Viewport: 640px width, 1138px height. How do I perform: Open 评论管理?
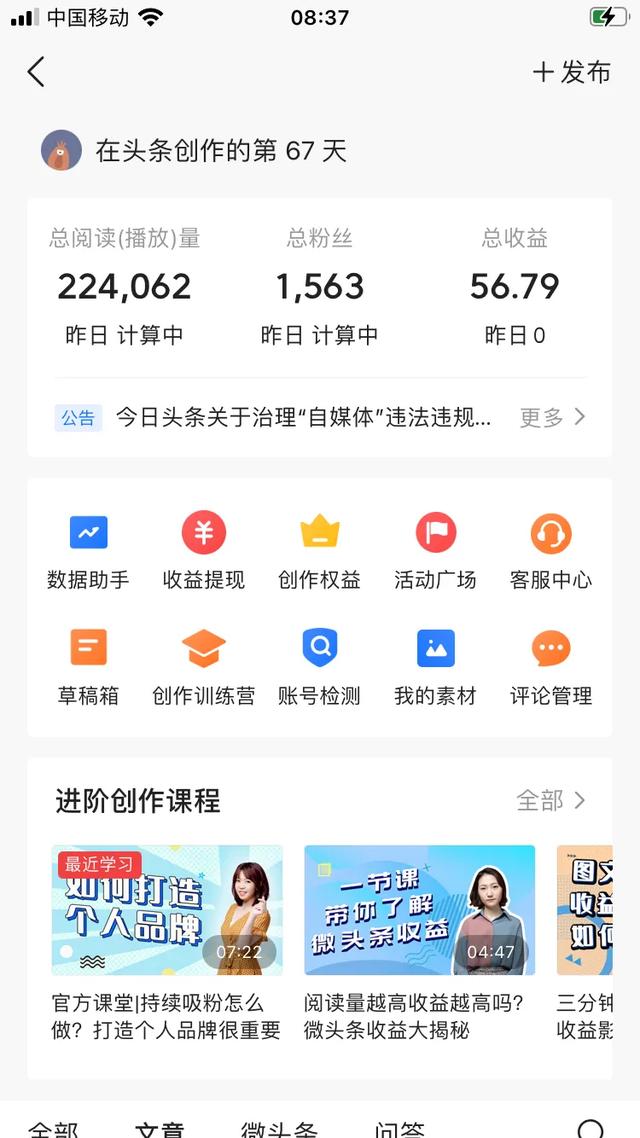pos(551,667)
